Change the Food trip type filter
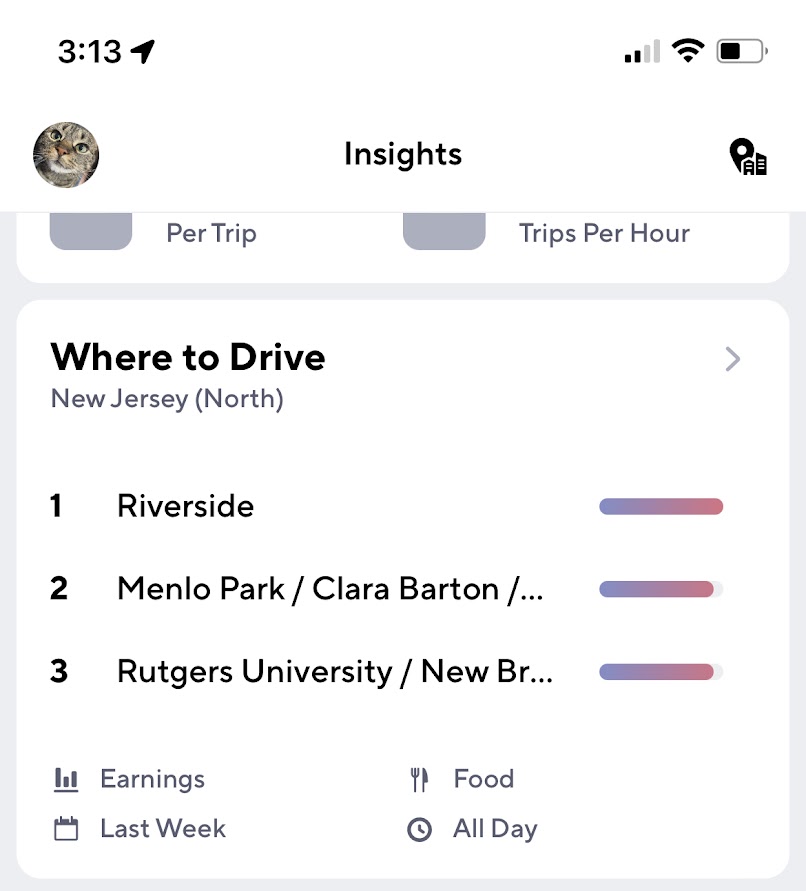 coord(463,779)
